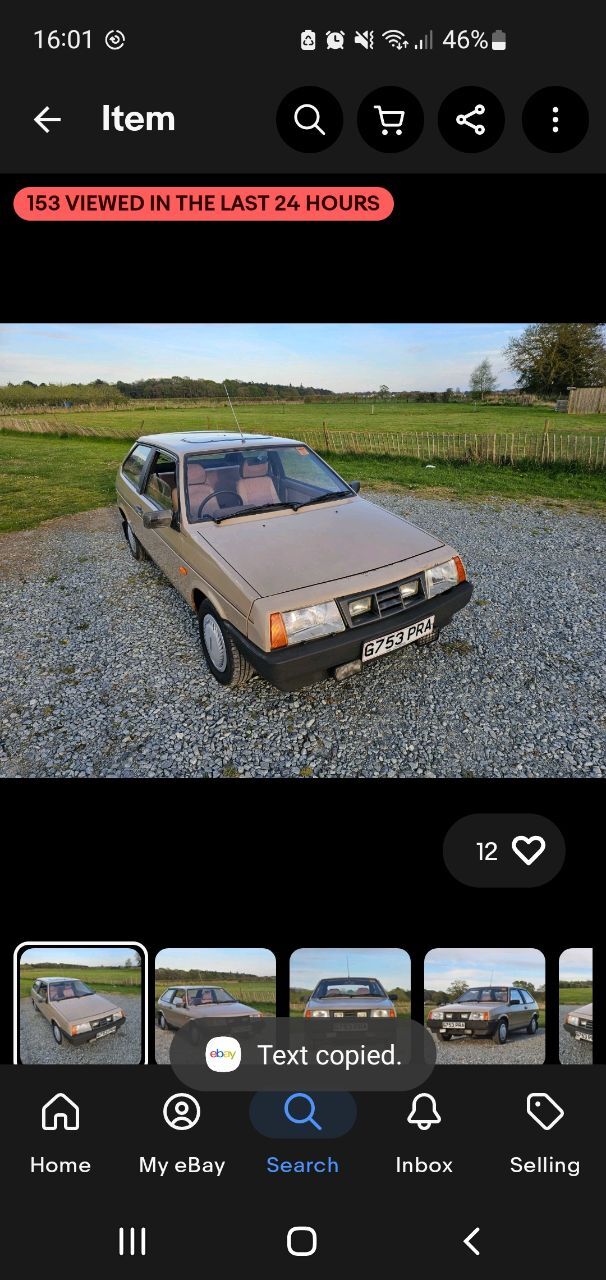Tap the system home button
The image size is (606, 1280).
(302, 1241)
